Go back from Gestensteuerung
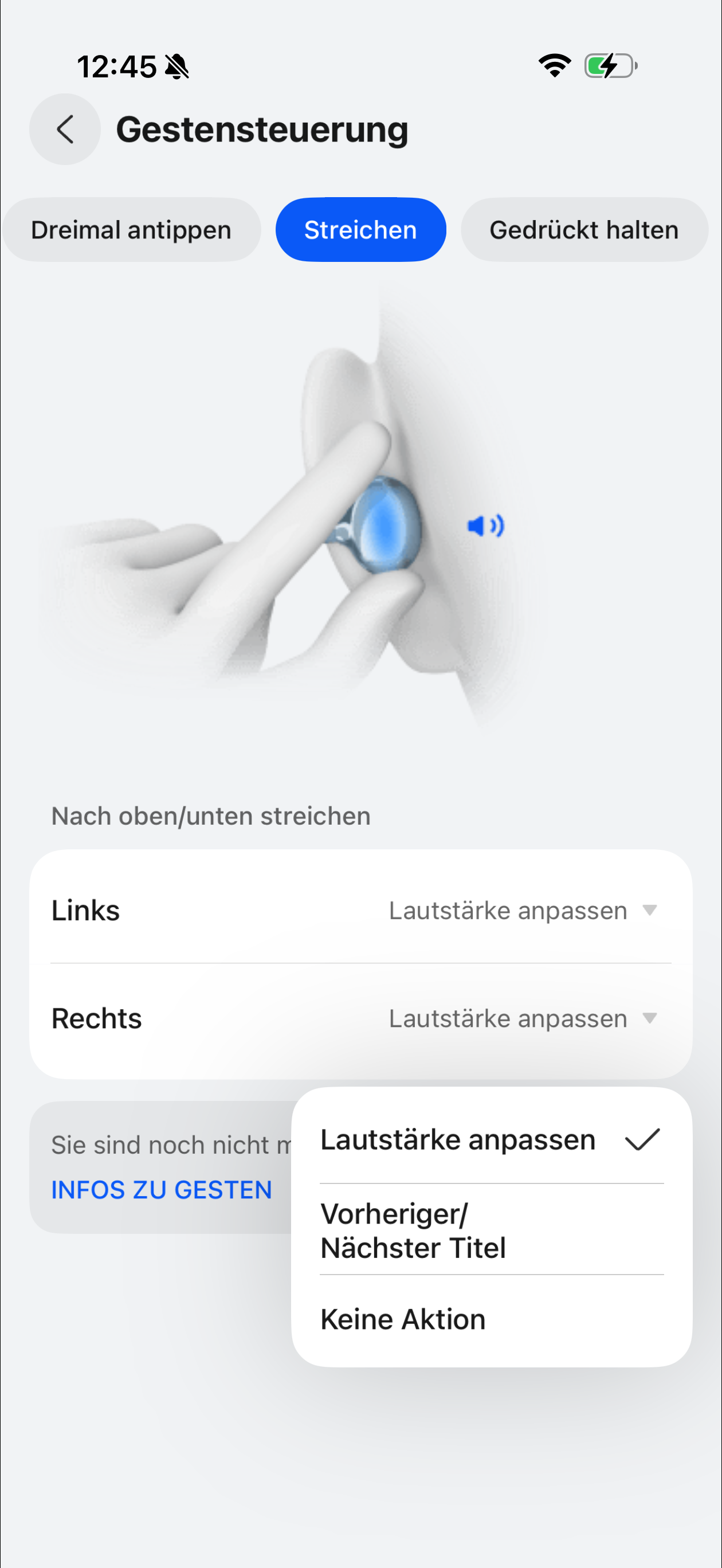The width and height of the screenshot is (722, 1568). click(65, 129)
